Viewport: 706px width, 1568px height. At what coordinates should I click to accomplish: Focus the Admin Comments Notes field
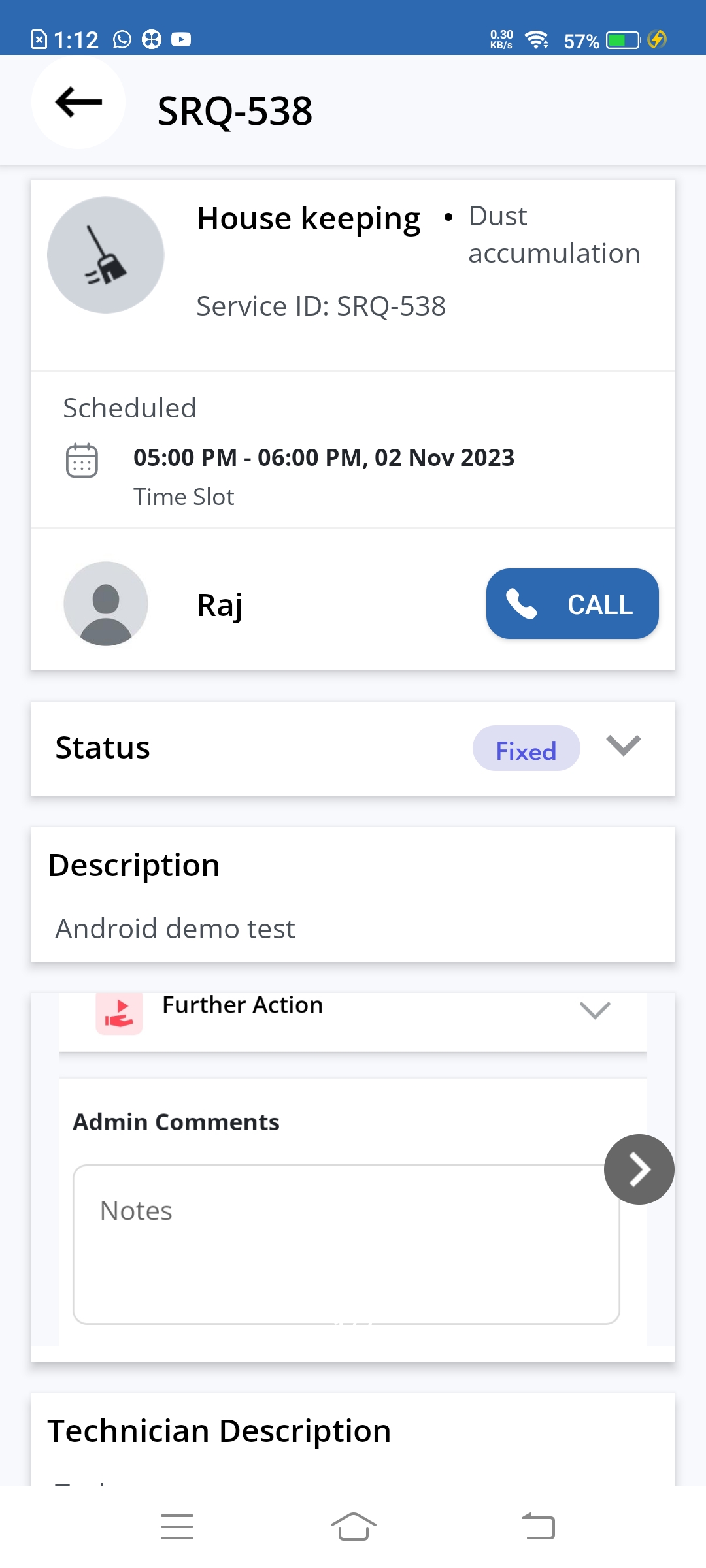point(346,1244)
